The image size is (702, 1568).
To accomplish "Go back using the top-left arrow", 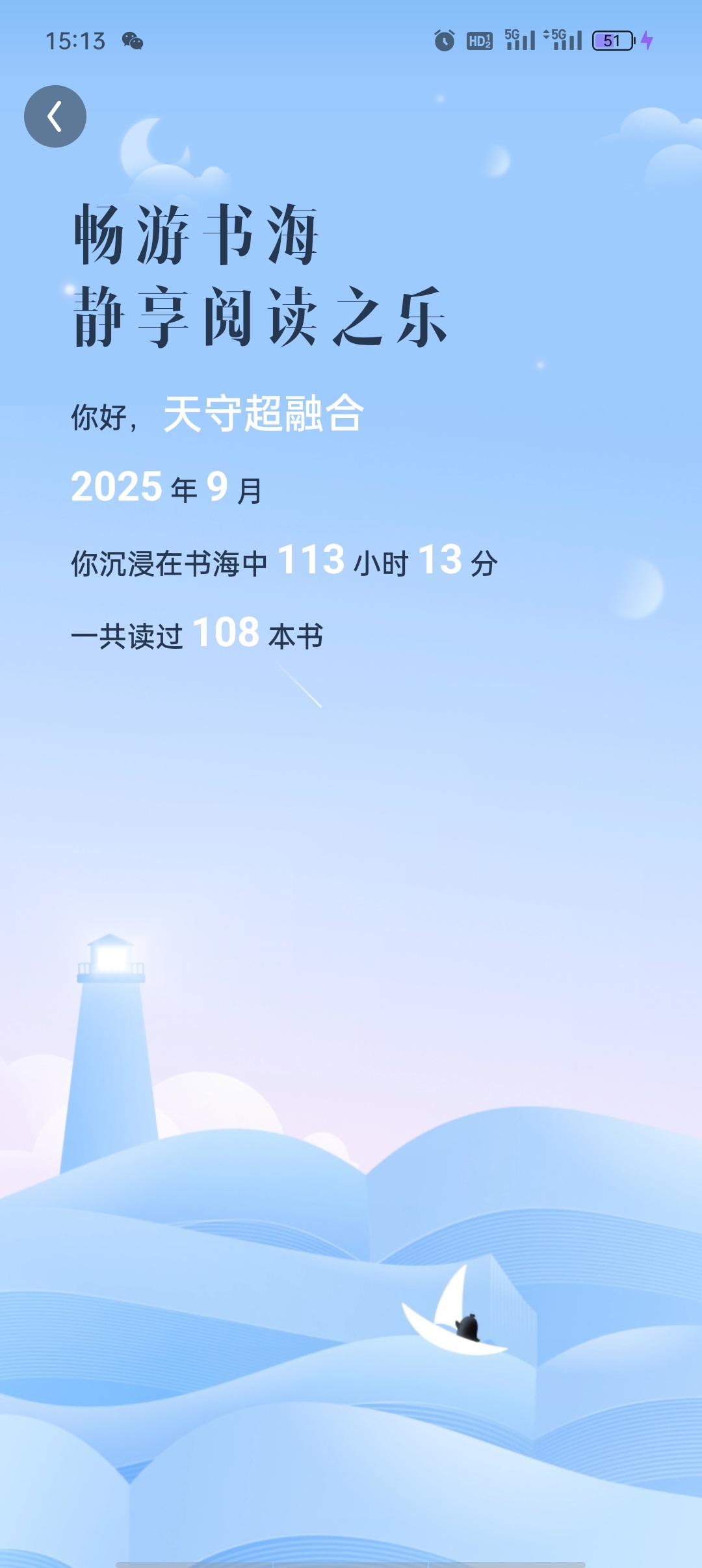I will [x=55, y=116].
